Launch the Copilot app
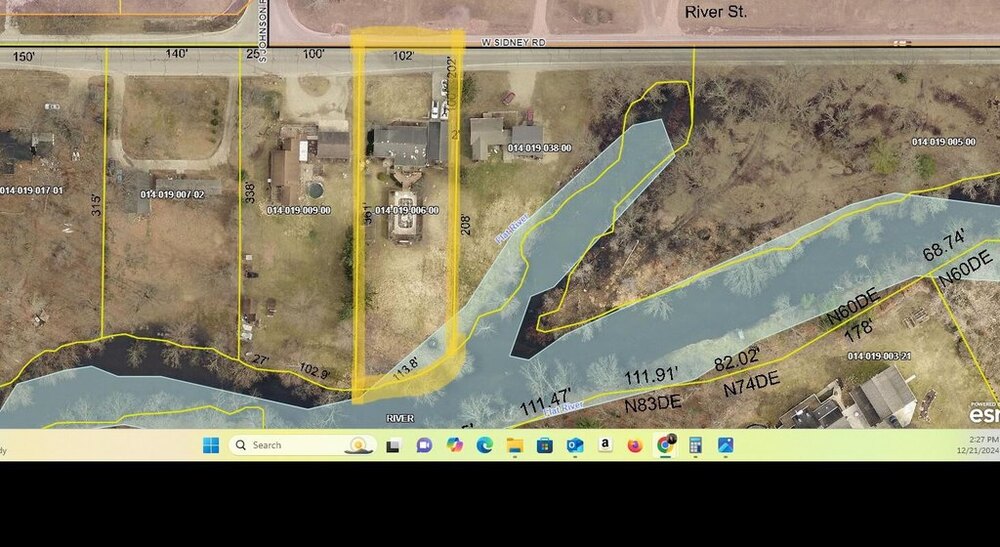 (454, 445)
